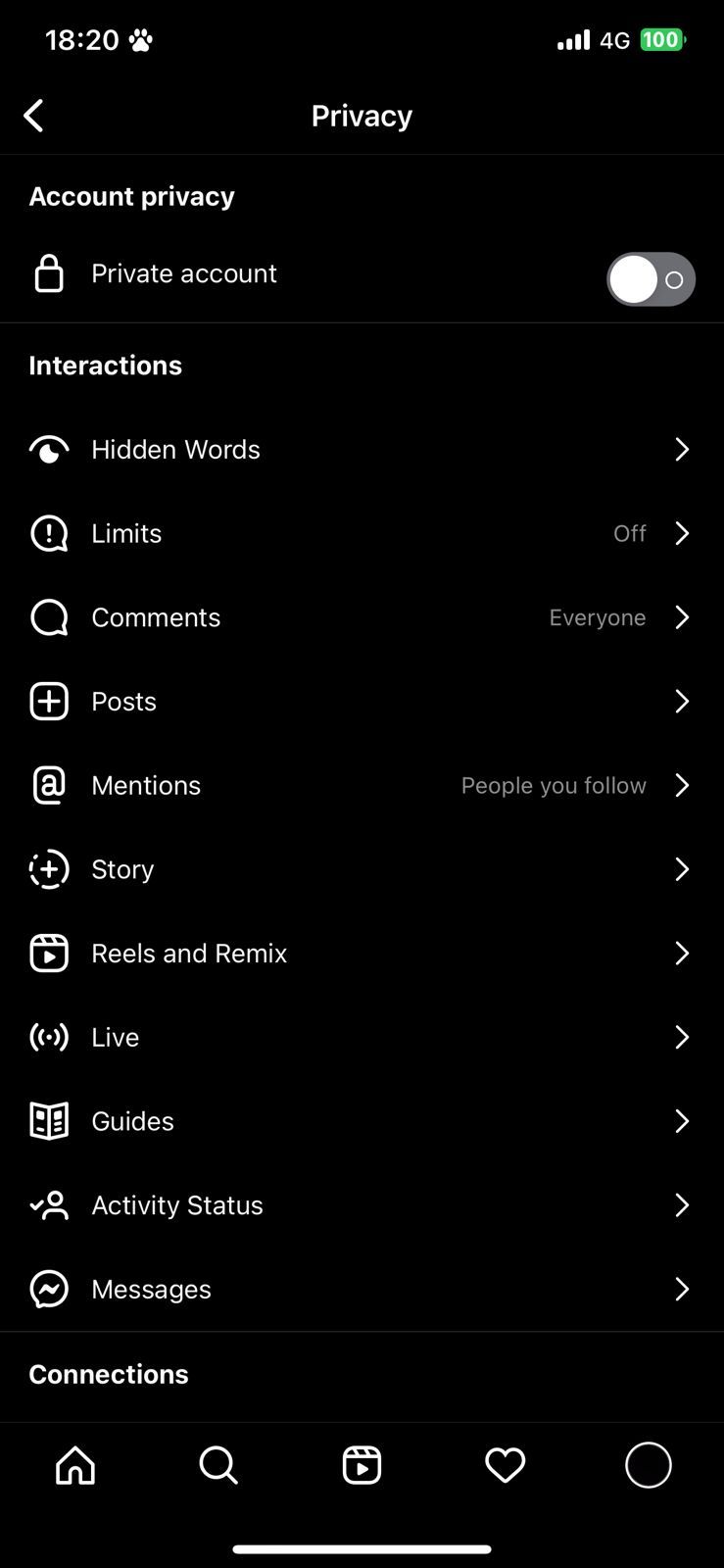
Task: Switch to the Reels tab
Action: pos(362,1466)
